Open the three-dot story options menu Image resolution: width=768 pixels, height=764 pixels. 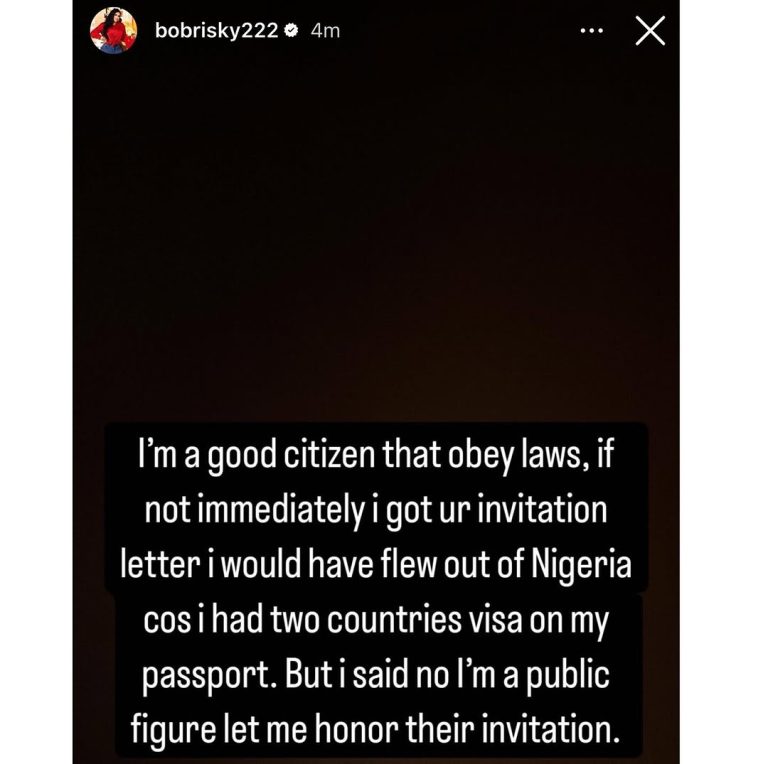point(592,31)
